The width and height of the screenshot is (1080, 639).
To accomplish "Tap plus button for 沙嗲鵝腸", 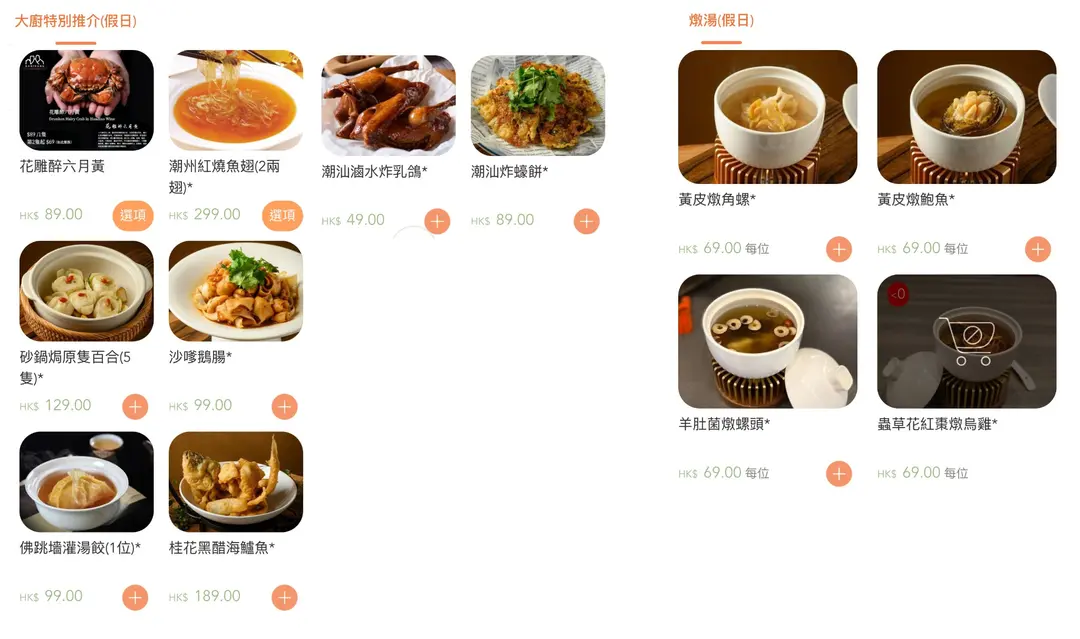I will click(x=284, y=407).
